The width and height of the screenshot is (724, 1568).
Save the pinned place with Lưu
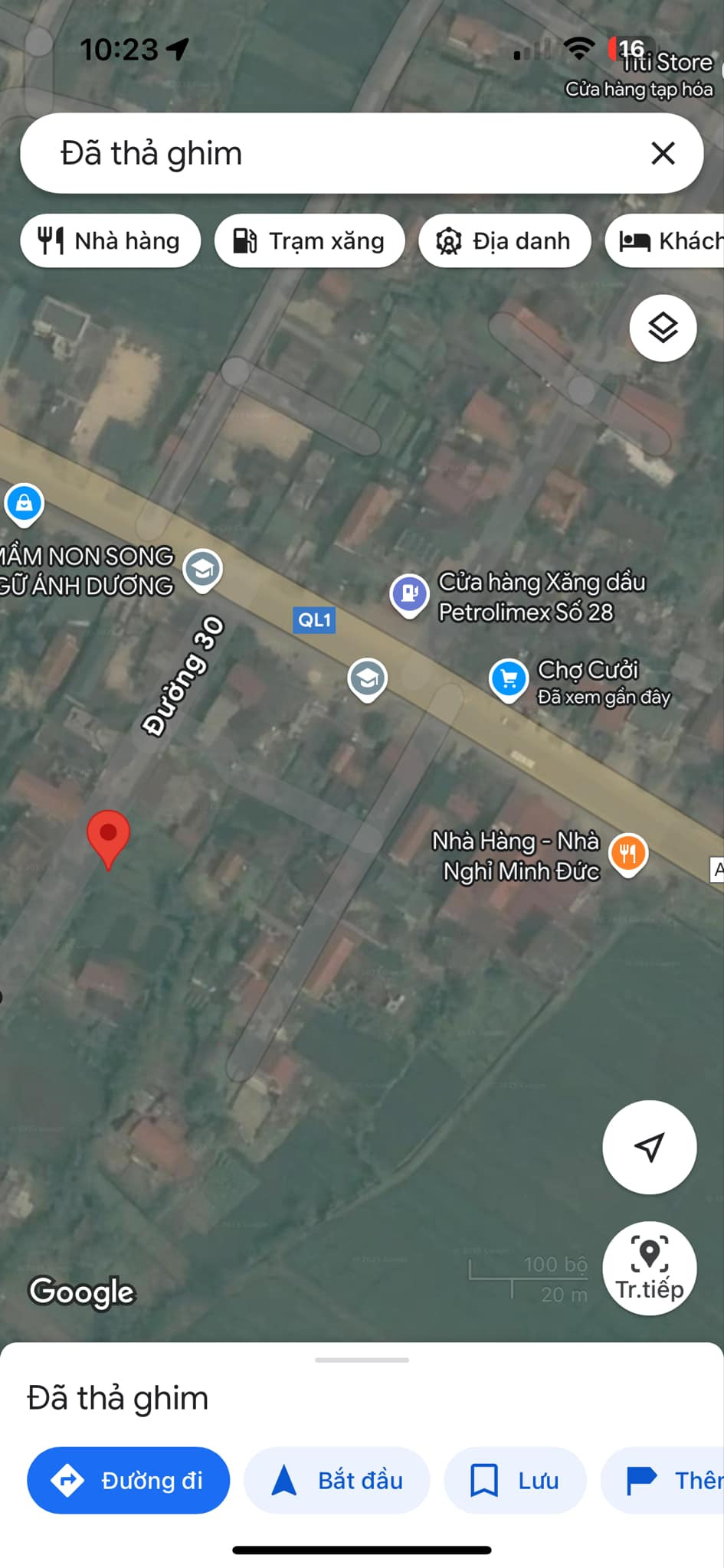click(x=515, y=1480)
